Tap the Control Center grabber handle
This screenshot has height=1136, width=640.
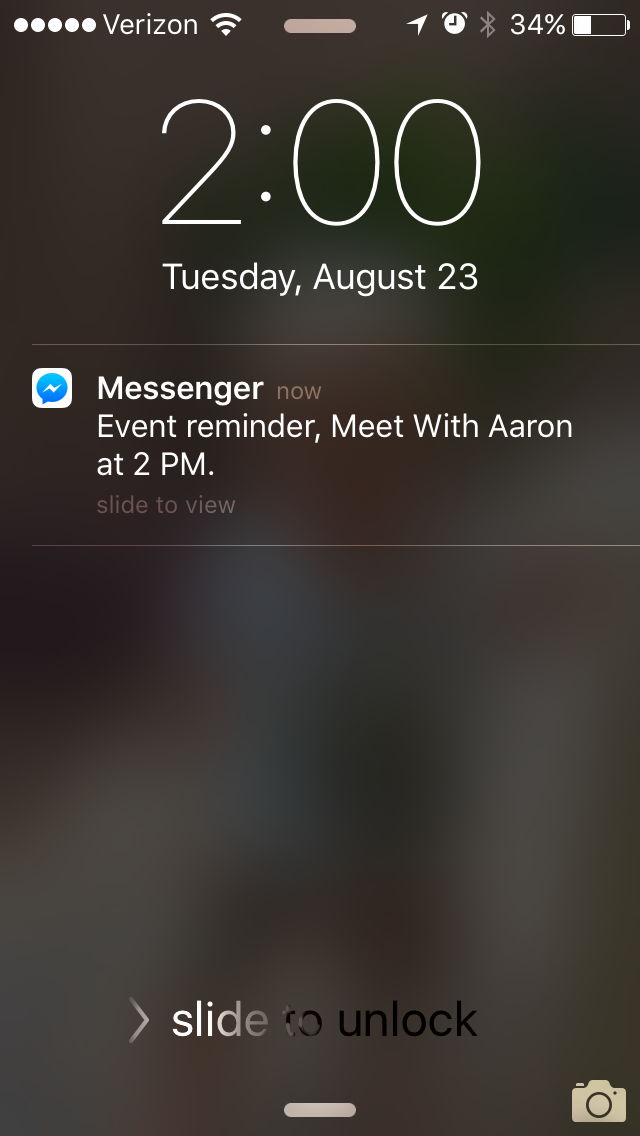point(320,1110)
